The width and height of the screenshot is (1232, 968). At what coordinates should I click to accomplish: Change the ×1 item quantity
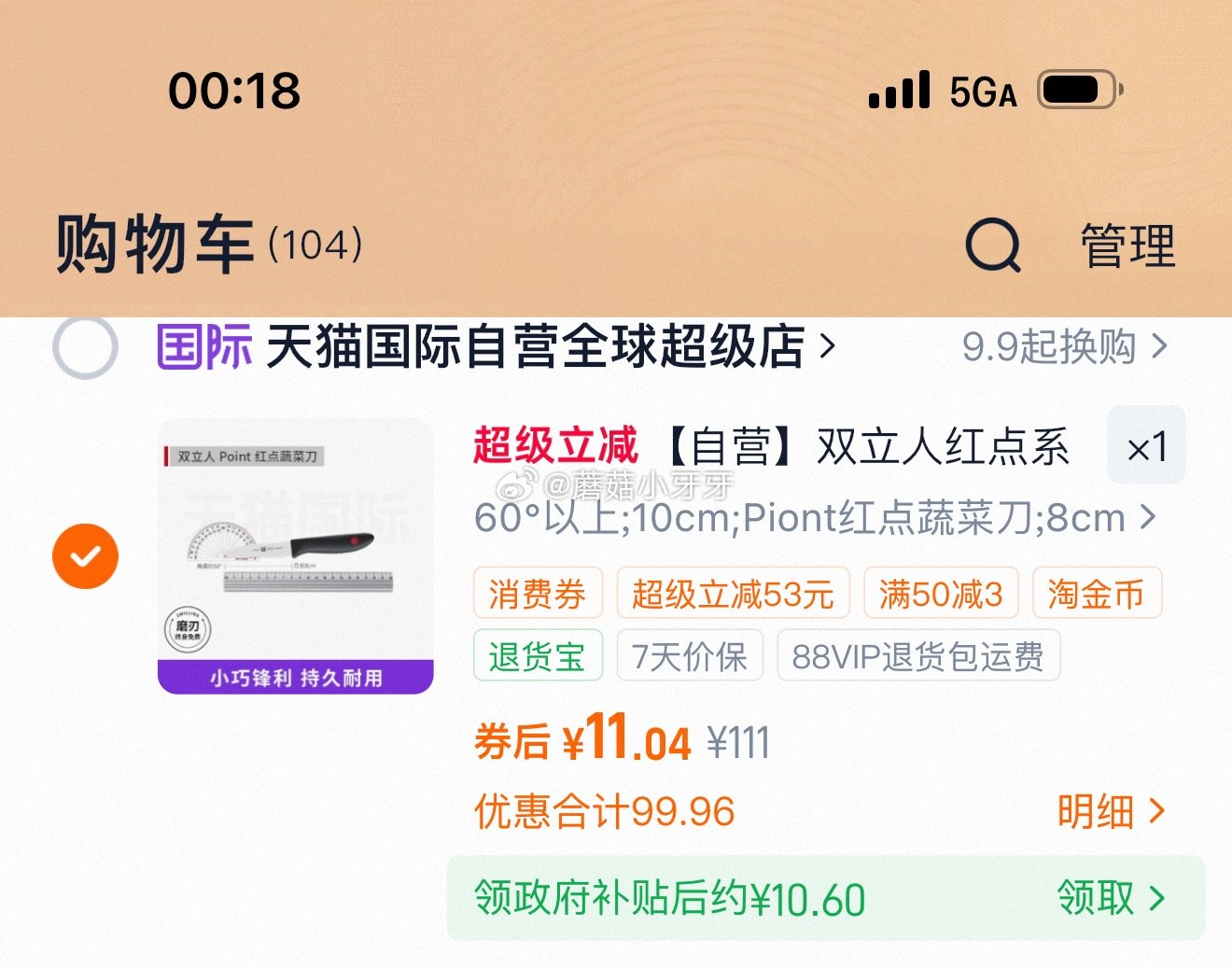point(1146,446)
